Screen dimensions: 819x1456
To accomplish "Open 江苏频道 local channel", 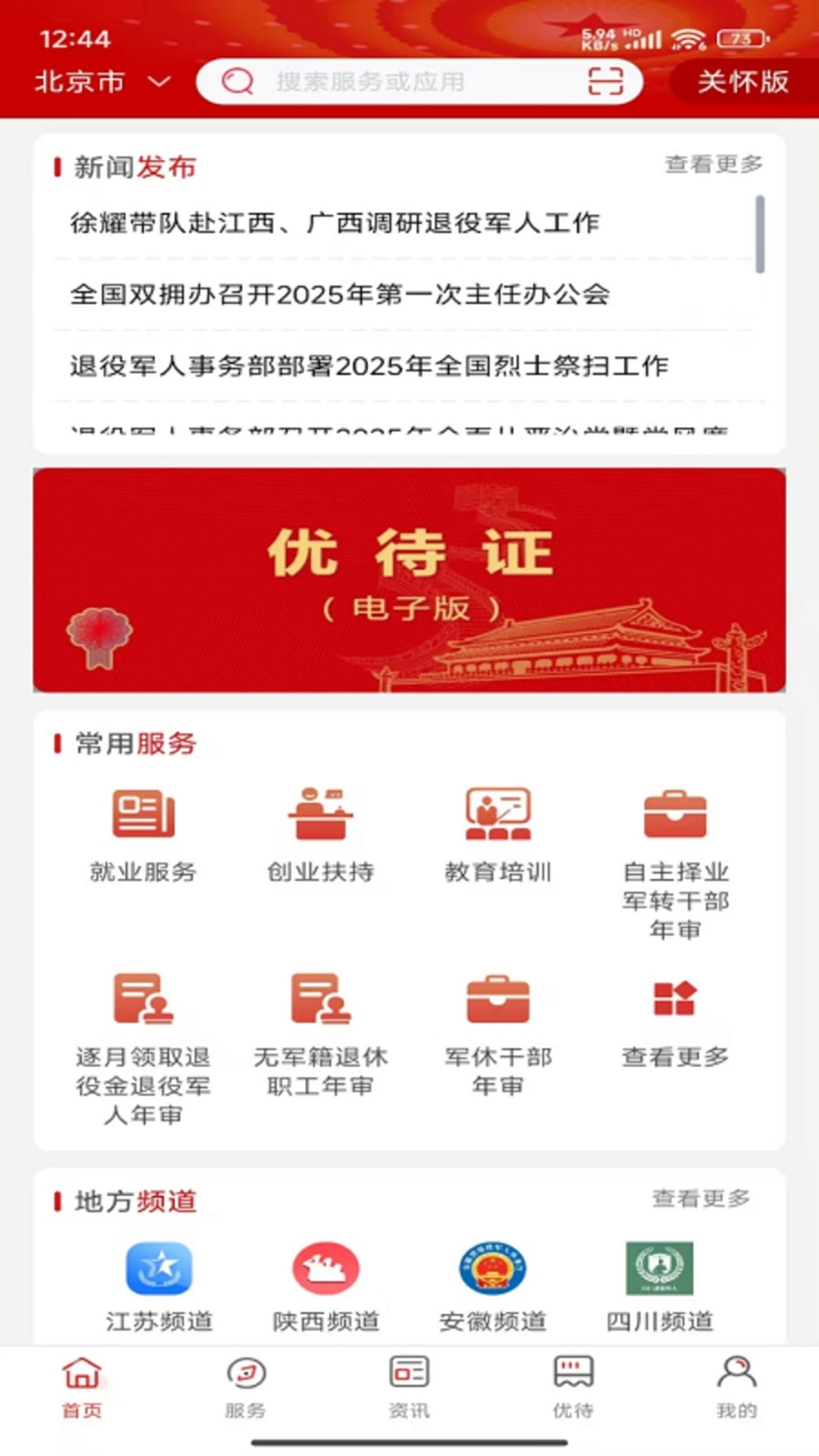I will (x=159, y=1283).
